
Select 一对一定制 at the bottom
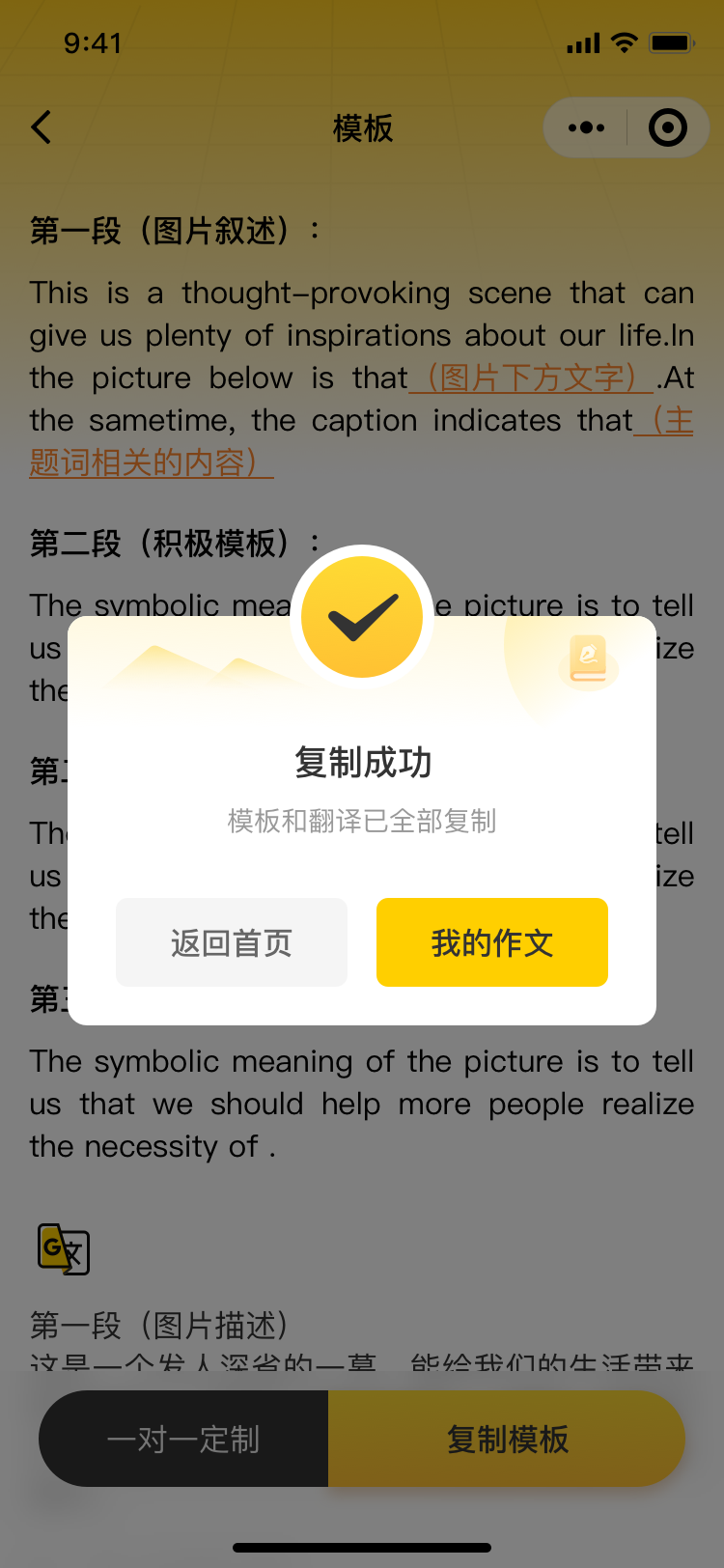[x=183, y=1439]
